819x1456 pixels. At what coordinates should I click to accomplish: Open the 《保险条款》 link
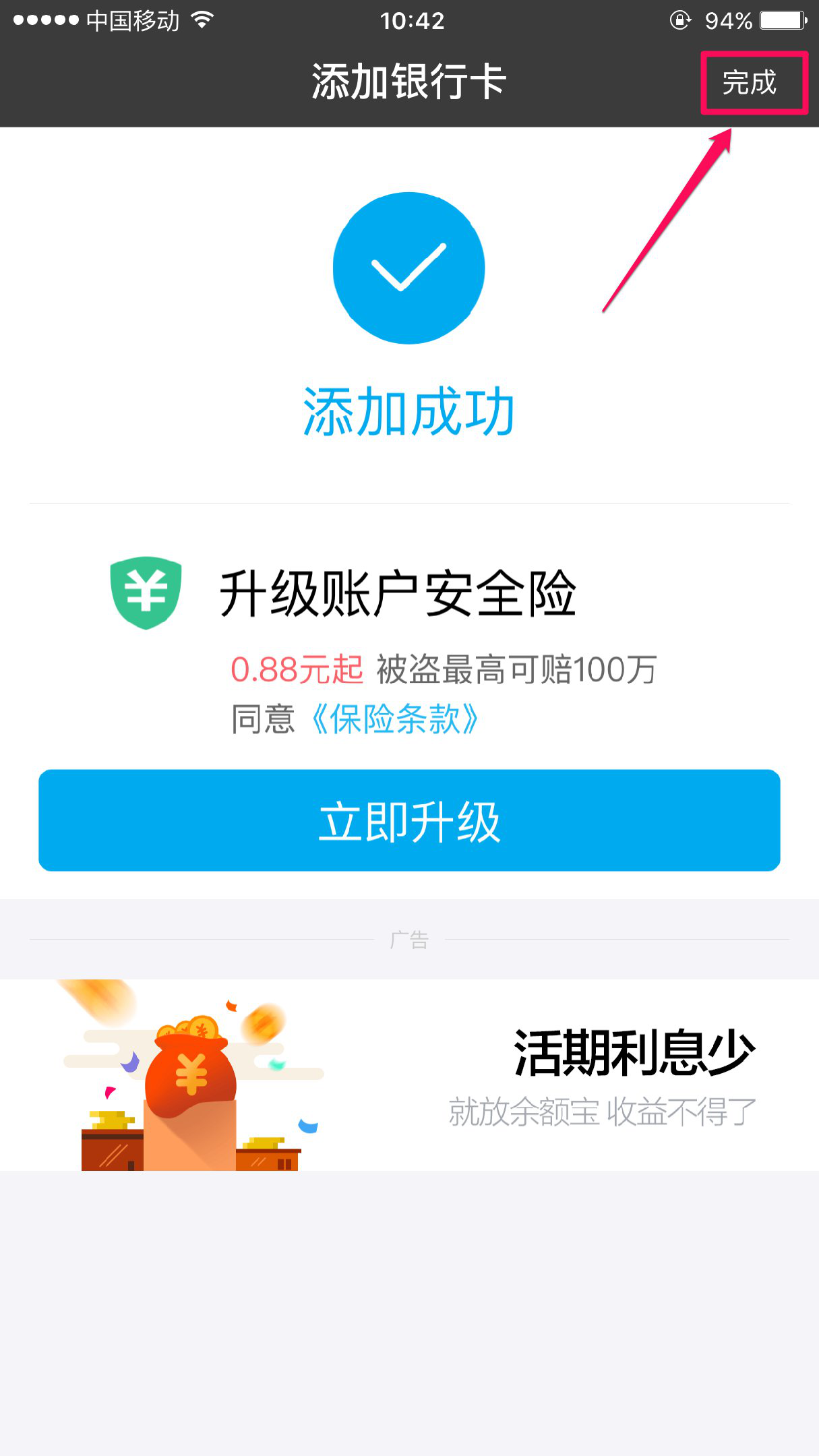pyautogui.click(x=394, y=719)
